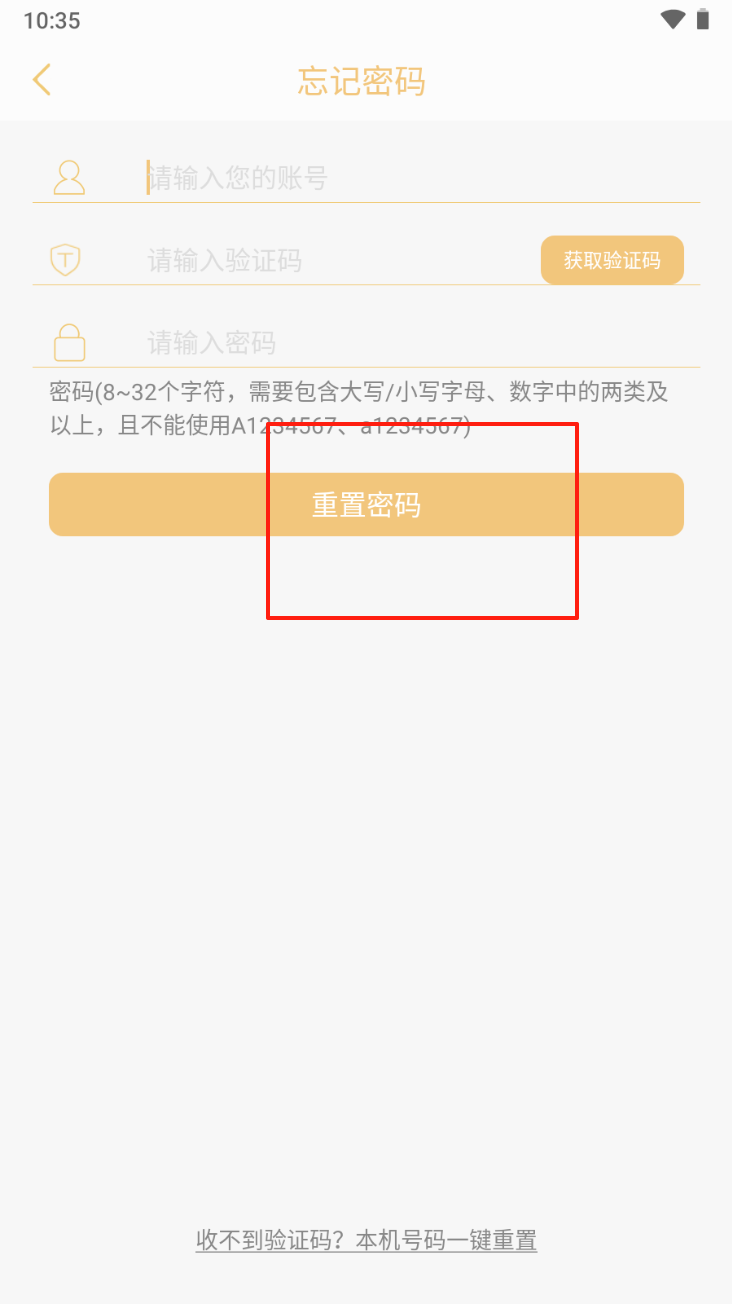Select the 请输入密码 password field
Viewport: 732px width, 1304px height.
pos(420,343)
